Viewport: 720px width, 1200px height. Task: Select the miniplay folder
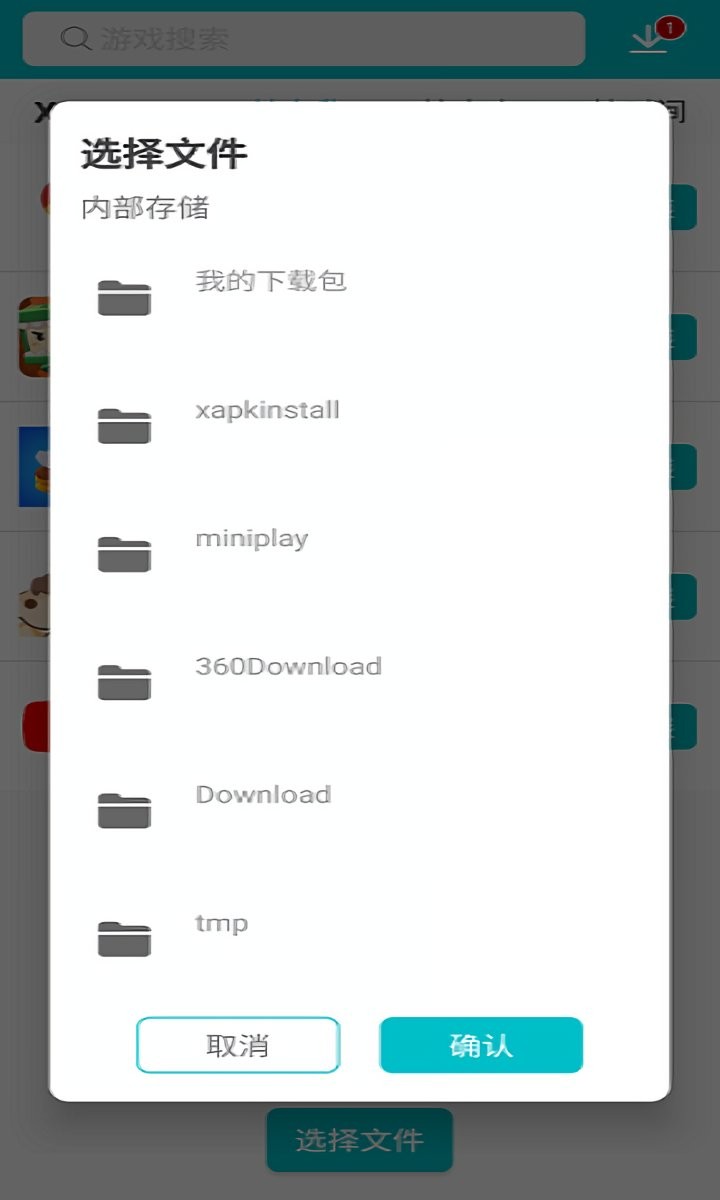(251, 538)
